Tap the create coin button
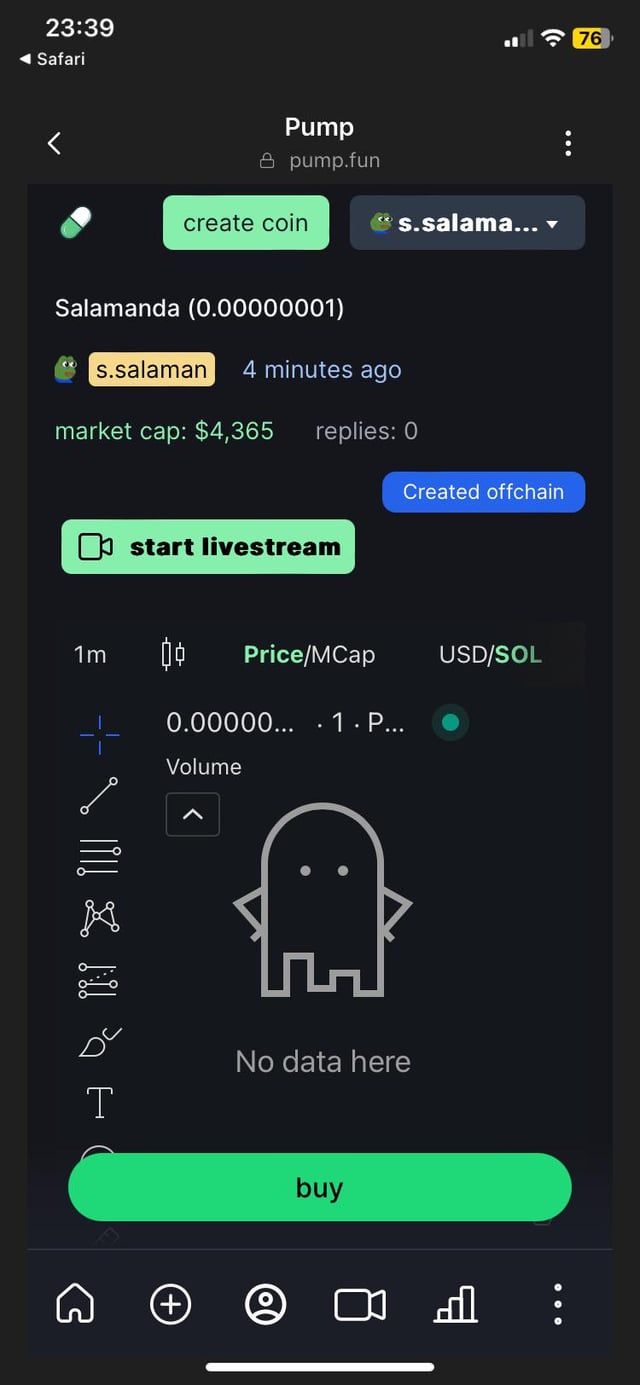The width and height of the screenshot is (640, 1385). (x=246, y=222)
